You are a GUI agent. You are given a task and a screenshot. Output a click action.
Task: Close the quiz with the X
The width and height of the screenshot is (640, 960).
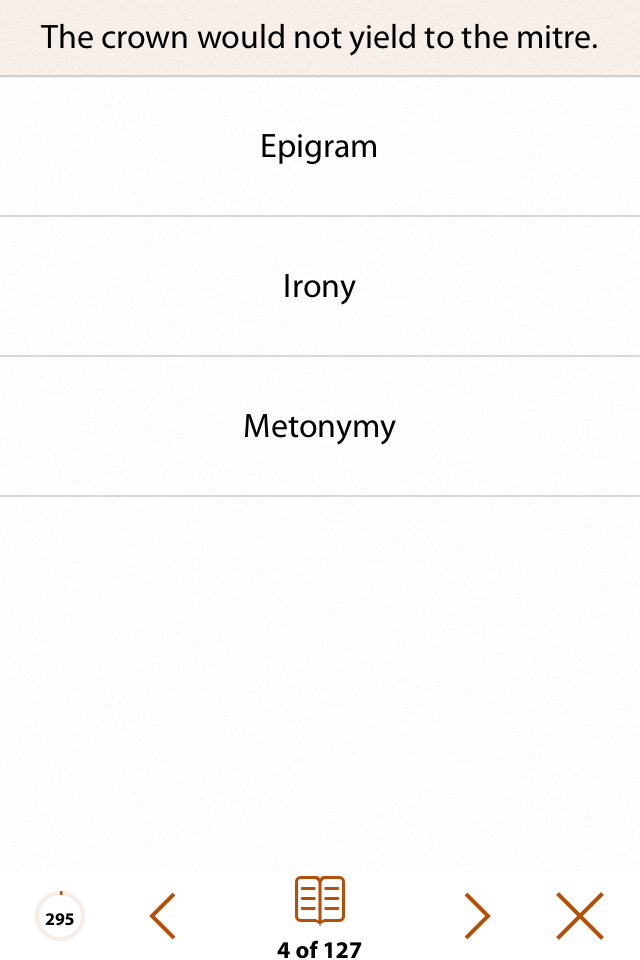click(x=580, y=916)
